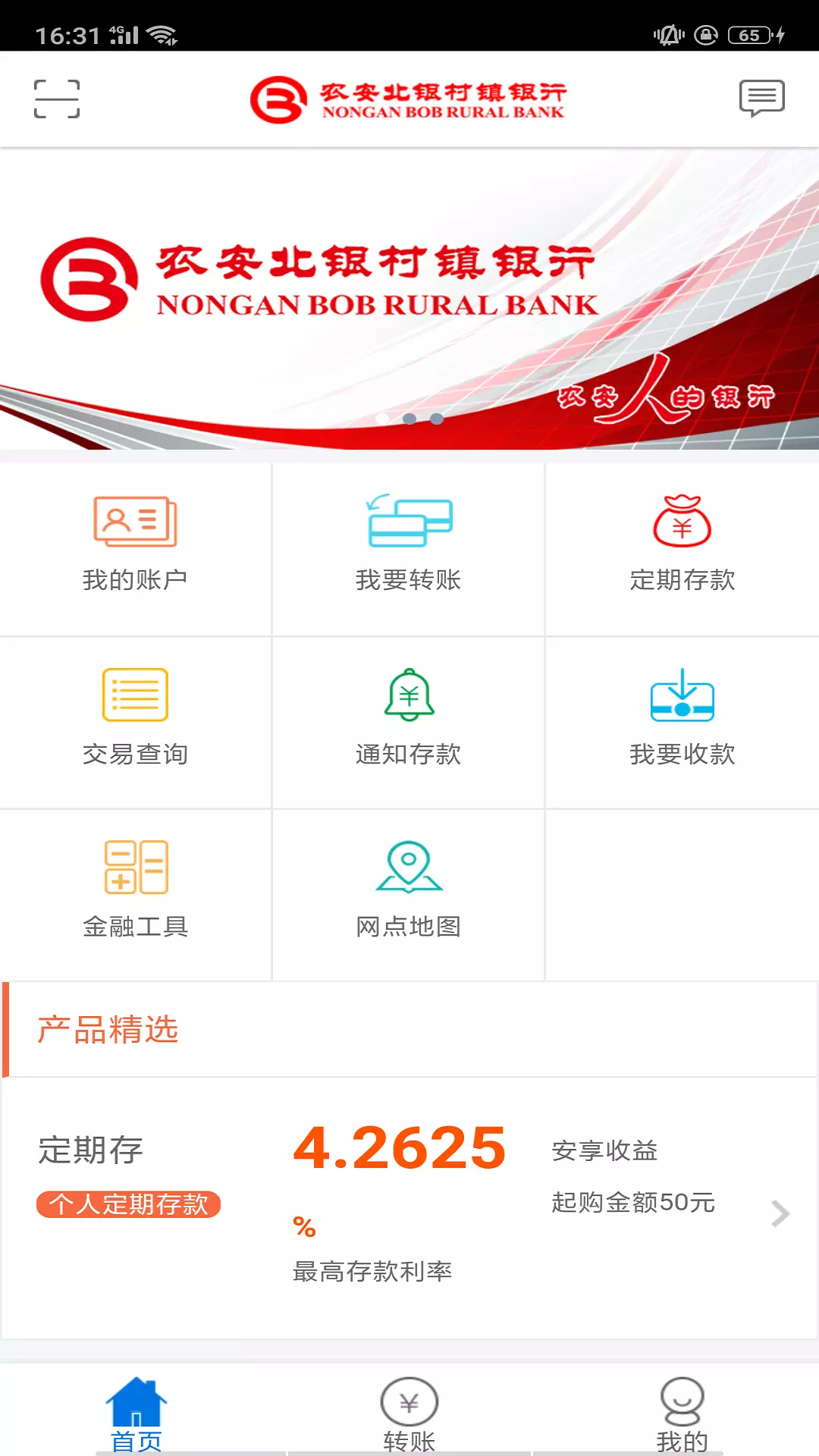This screenshot has height=1456, width=819.
Task: Open the QR scan icon
Action: coord(57,99)
